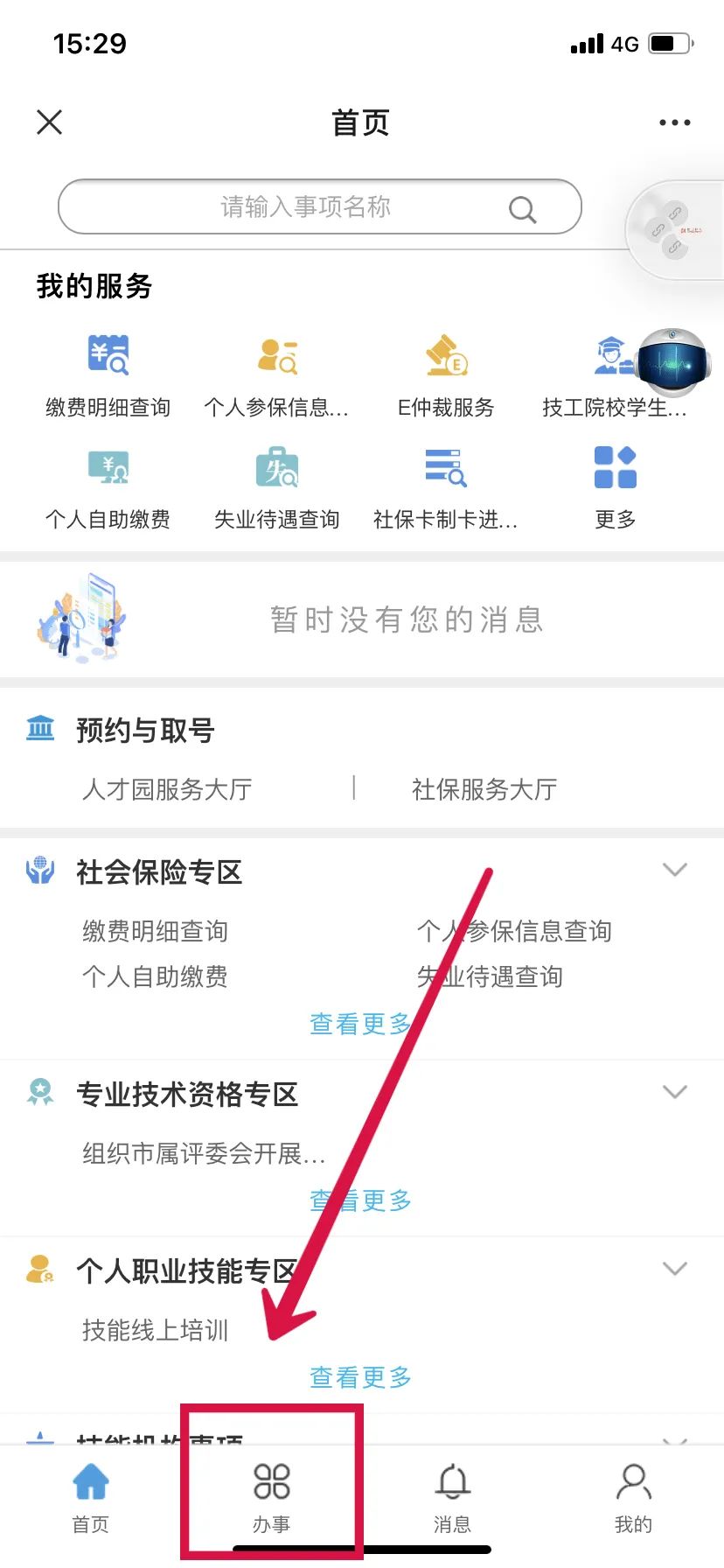The width and height of the screenshot is (724, 1568).
Task: Switch to the 办事 tab
Action: [271, 1496]
